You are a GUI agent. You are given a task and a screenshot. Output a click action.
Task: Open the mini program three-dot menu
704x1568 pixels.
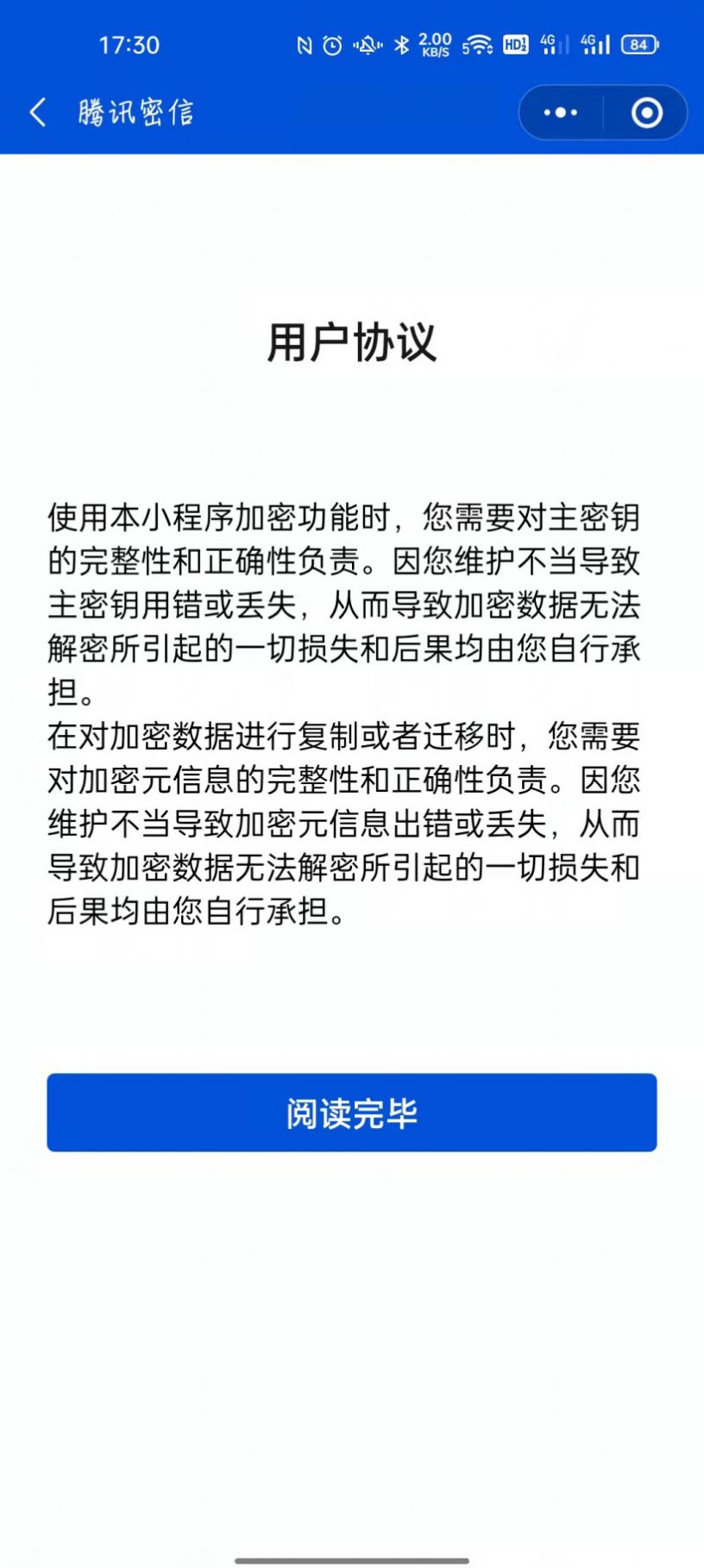pos(561,112)
